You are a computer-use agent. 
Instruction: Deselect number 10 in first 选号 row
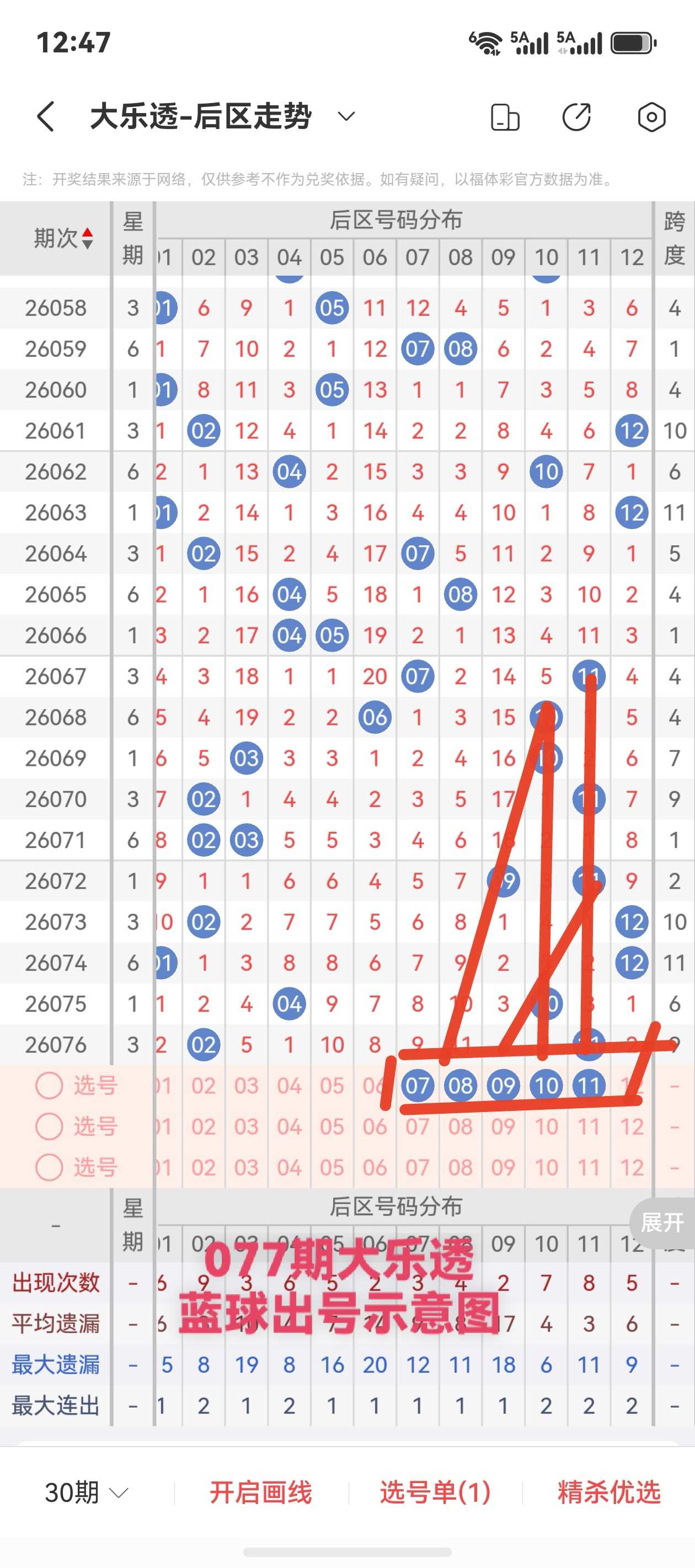pos(546,1086)
